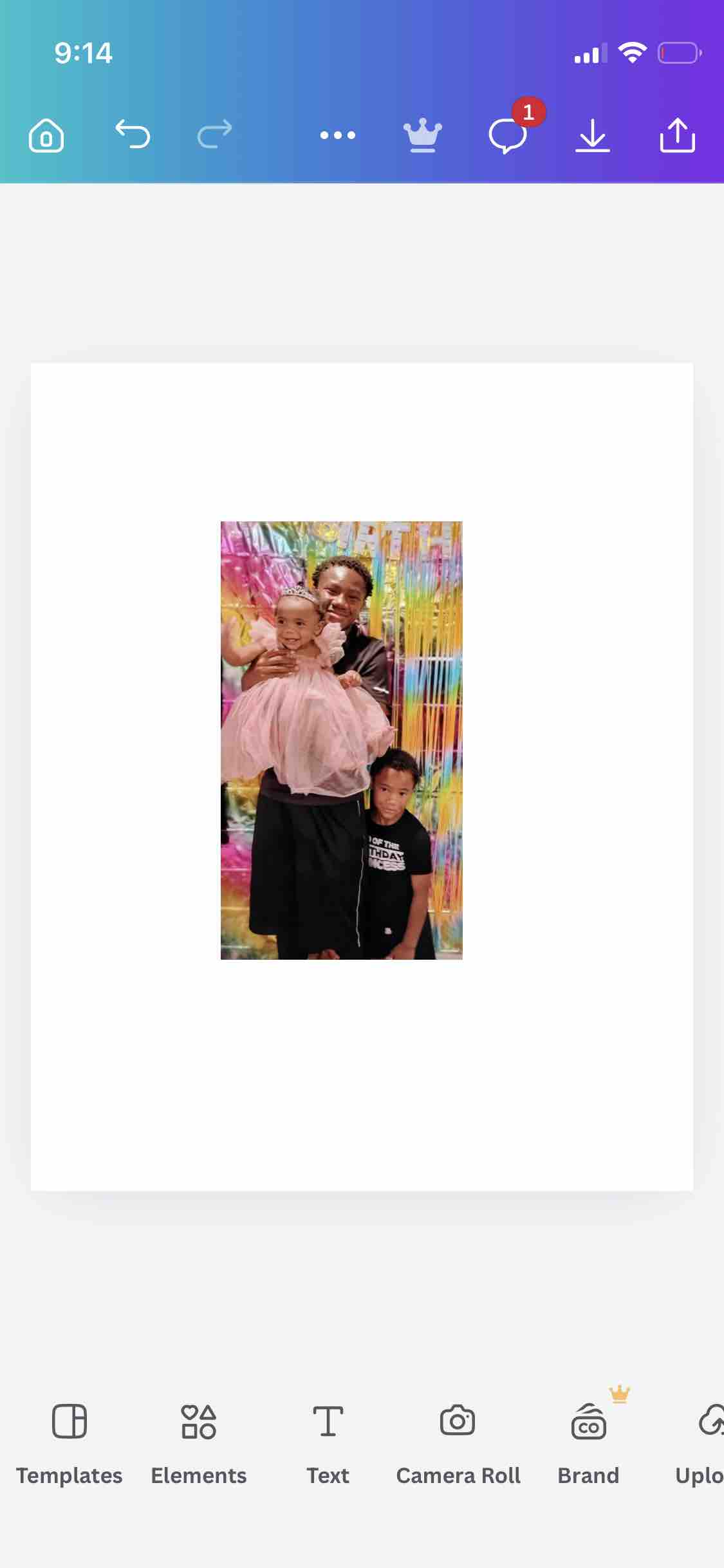Undo the last edit
The width and height of the screenshot is (724, 1568).
click(133, 135)
